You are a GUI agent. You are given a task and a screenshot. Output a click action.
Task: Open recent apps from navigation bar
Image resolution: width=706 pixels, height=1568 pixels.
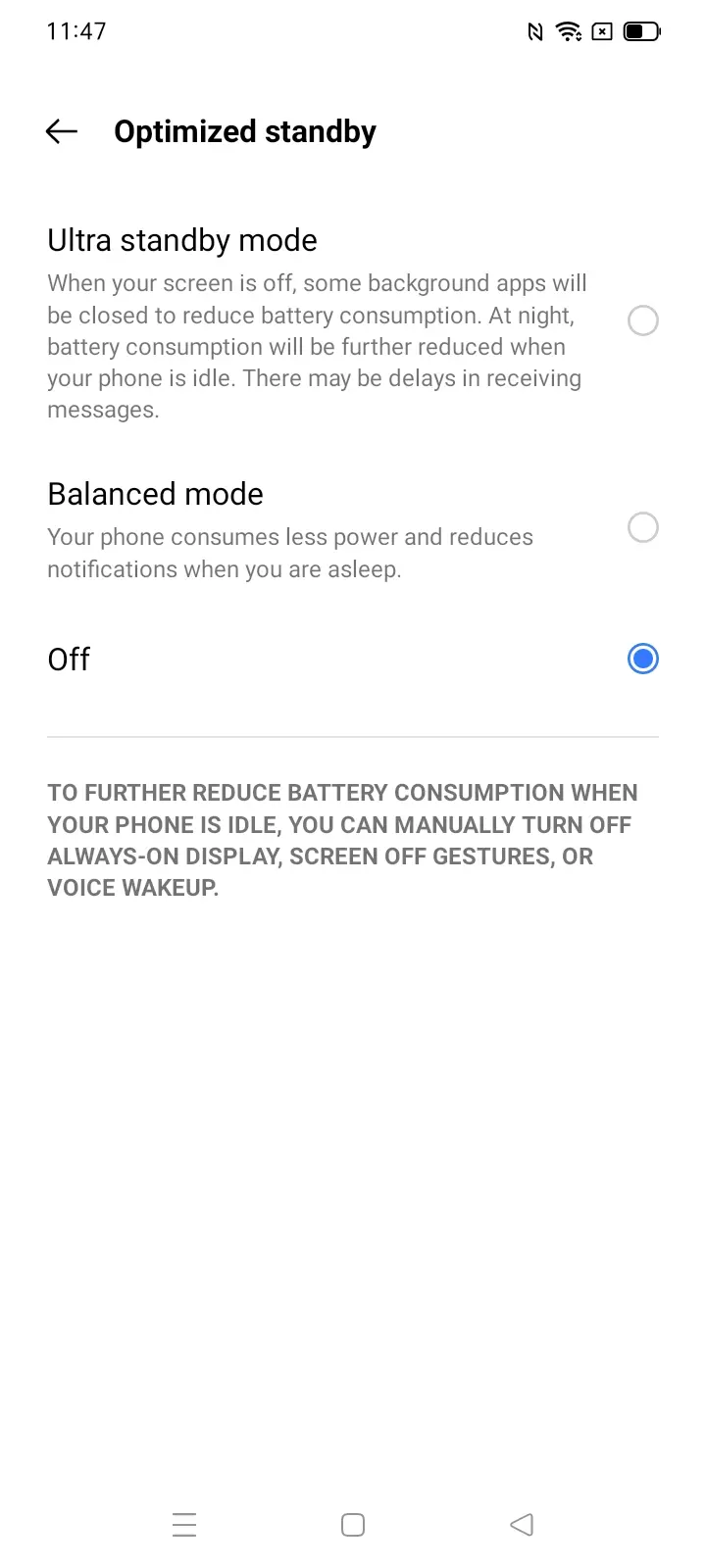pyautogui.click(x=184, y=1525)
